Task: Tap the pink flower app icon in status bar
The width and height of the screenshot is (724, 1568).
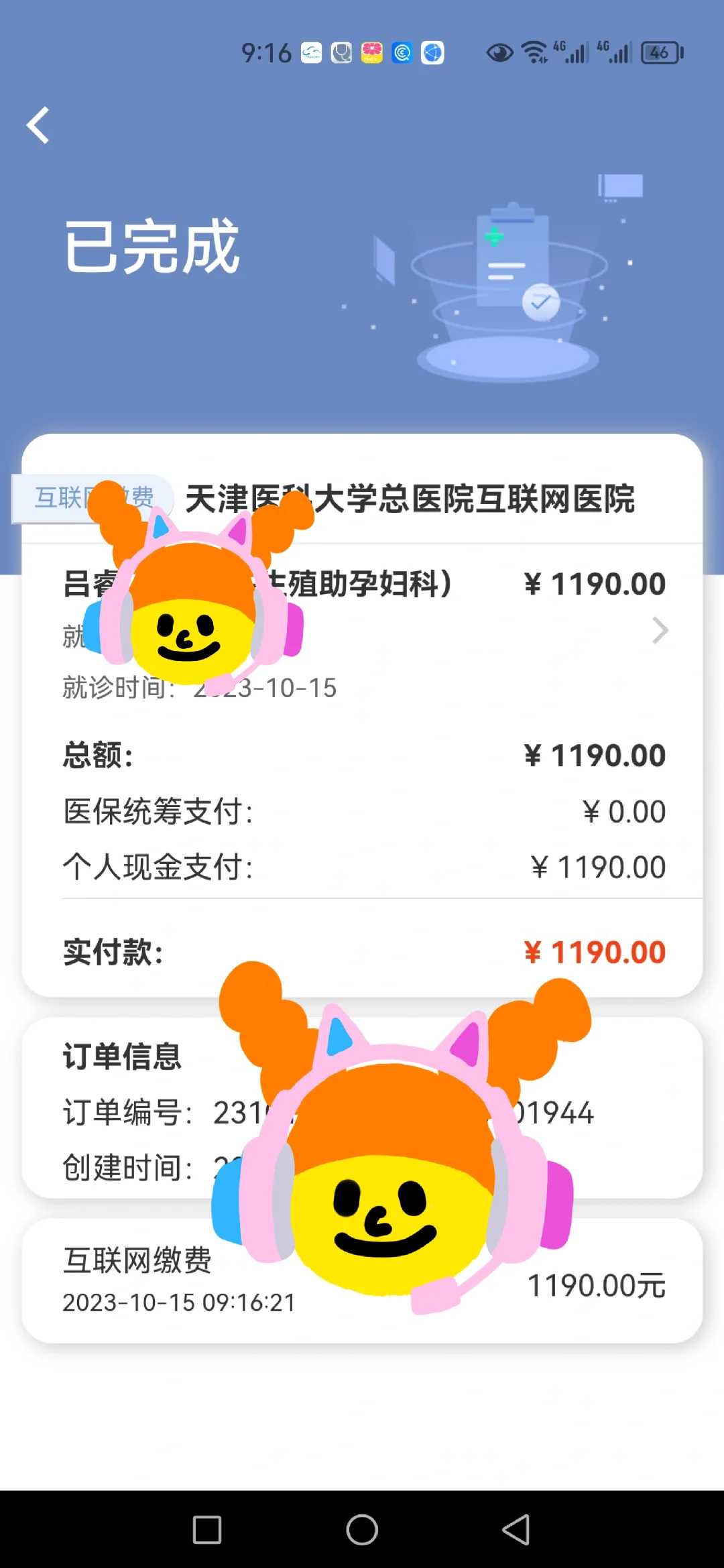Action: pyautogui.click(x=371, y=52)
